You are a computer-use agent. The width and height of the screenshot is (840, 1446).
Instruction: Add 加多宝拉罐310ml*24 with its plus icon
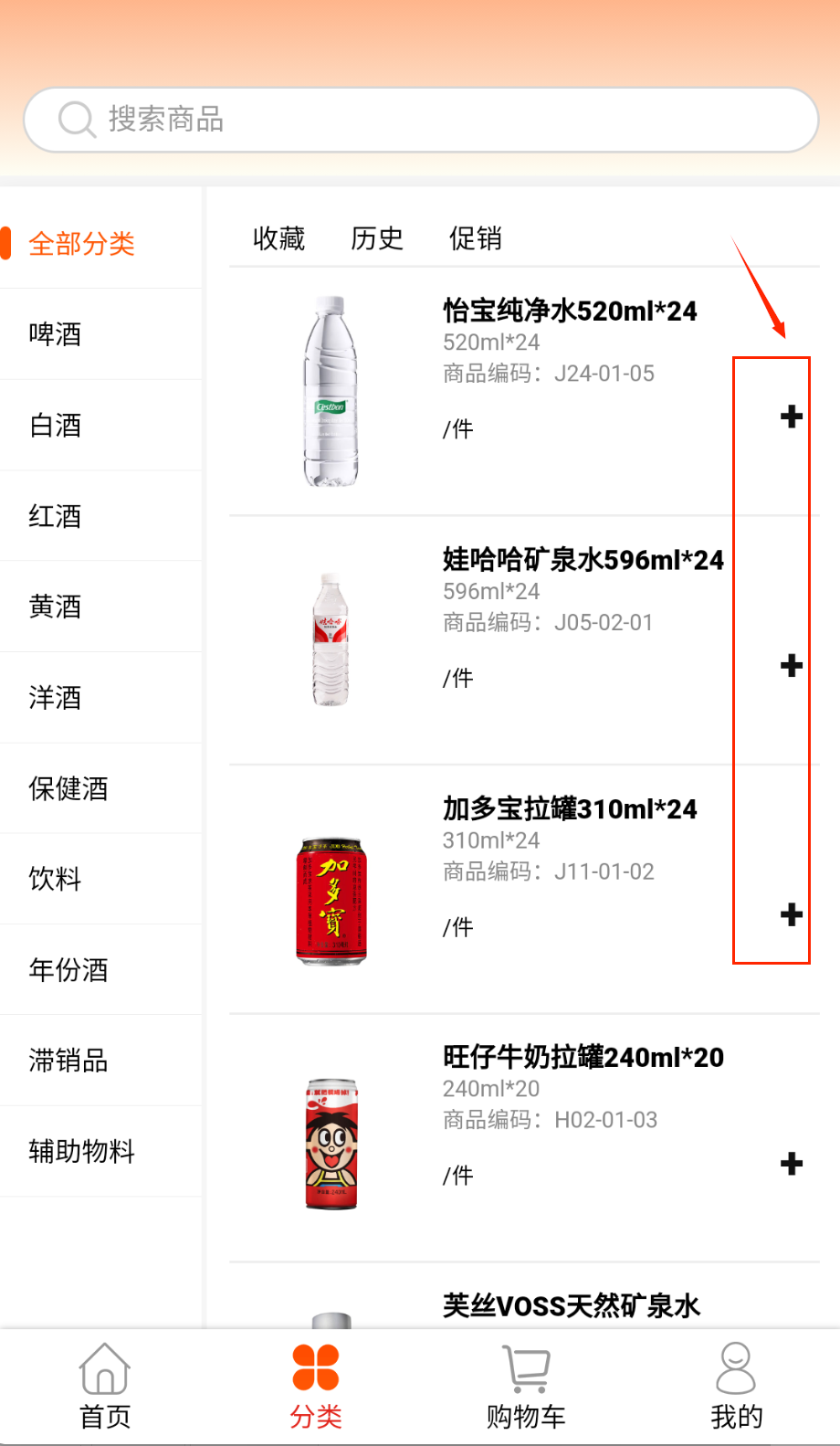tap(791, 914)
